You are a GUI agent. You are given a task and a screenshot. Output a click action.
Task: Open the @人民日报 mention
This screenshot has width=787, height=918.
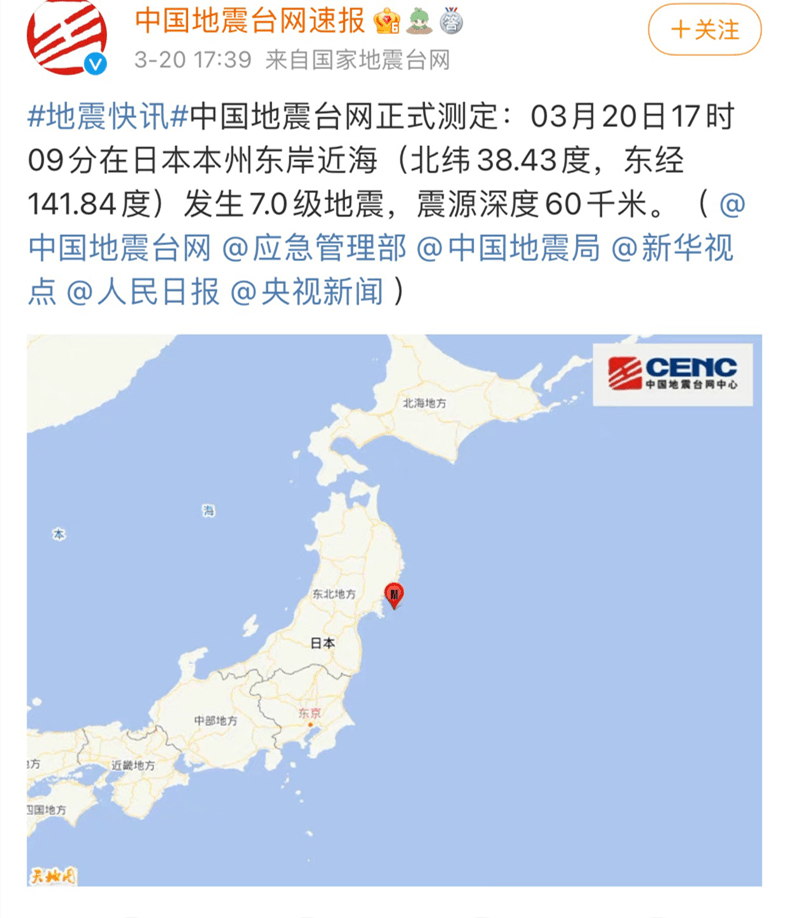point(142,290)
